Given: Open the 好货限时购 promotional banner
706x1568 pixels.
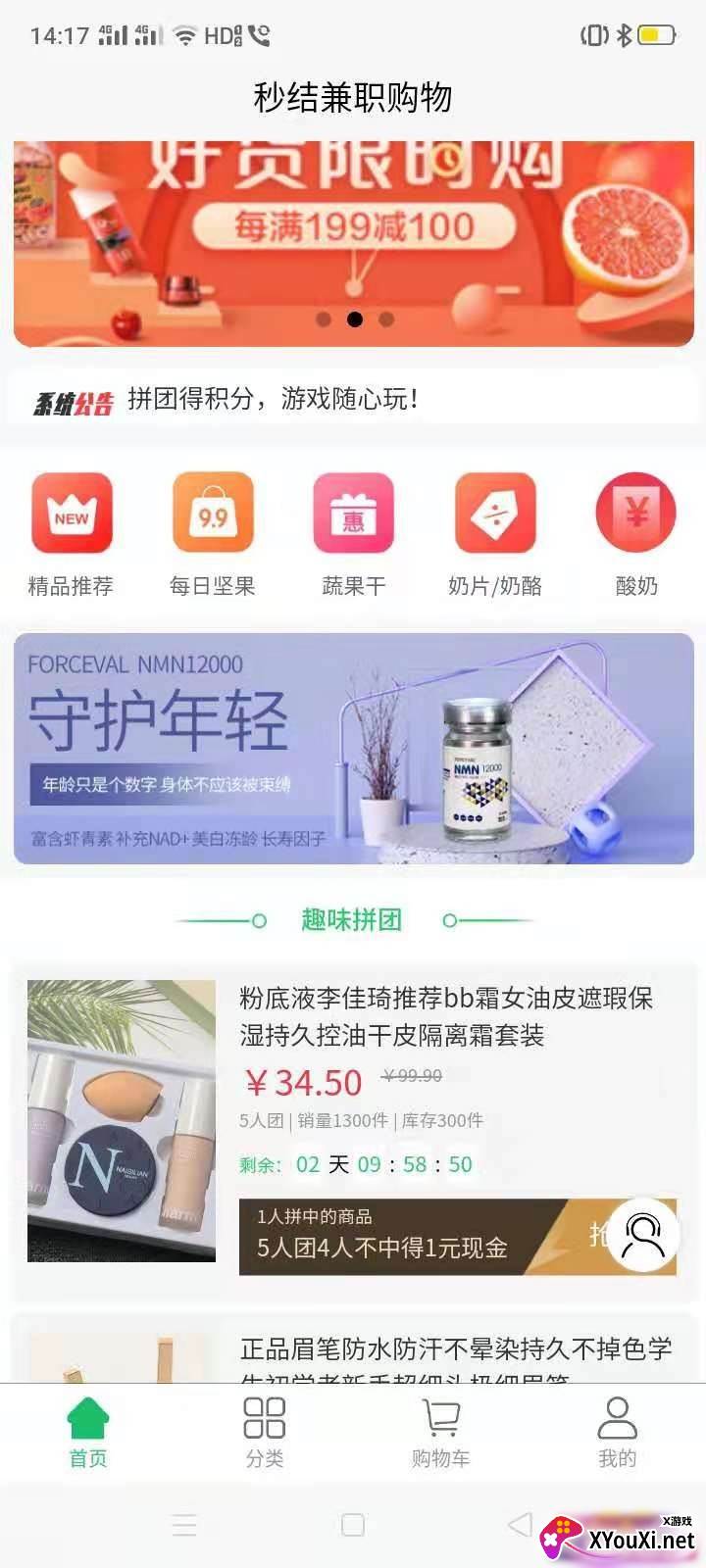Looking at the screenshot, I should tap(353, 243).
